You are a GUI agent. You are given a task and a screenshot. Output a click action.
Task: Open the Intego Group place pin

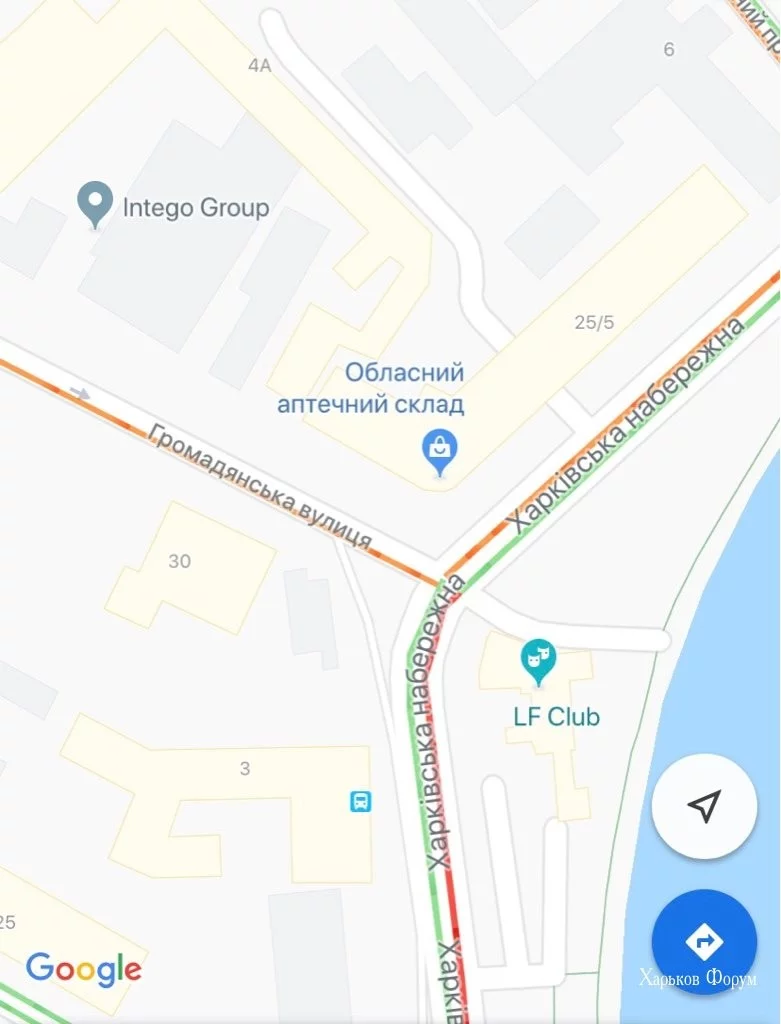[96, 203]
